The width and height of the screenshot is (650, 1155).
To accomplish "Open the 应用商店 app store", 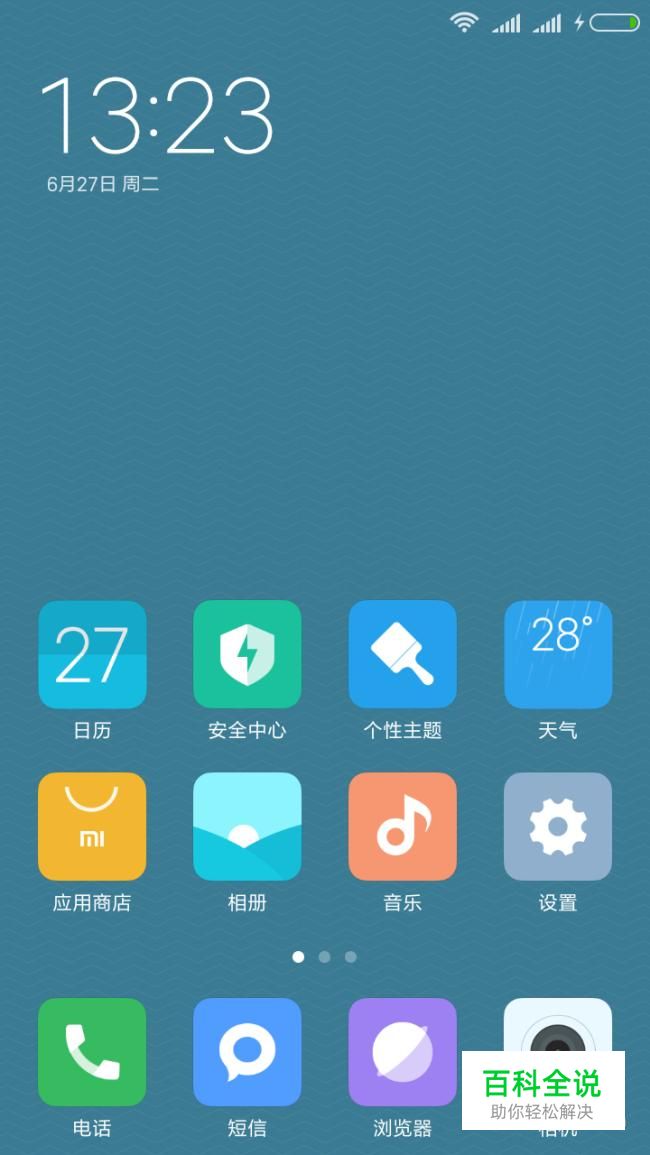I will [92, 827].
